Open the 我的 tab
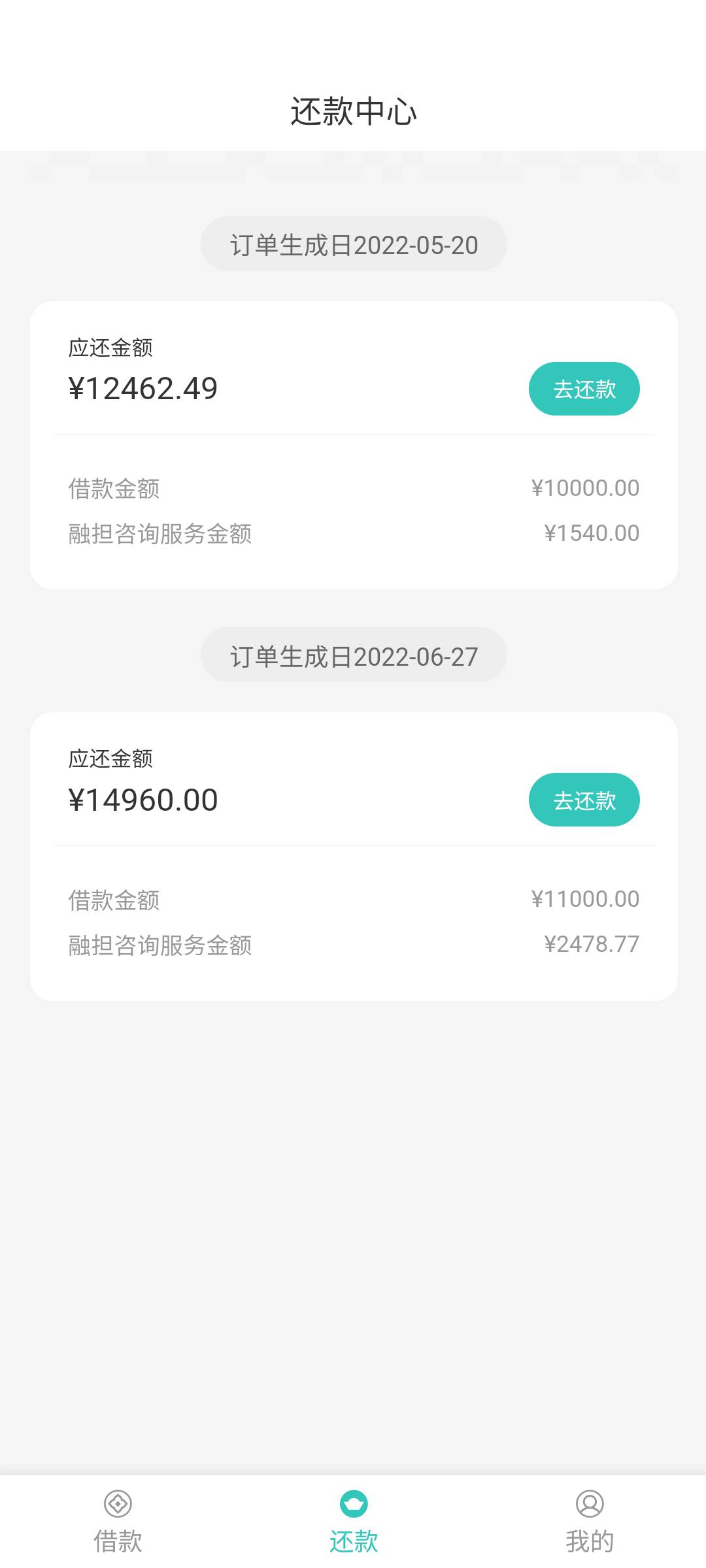706x1568 pixels. (590, 1522)
